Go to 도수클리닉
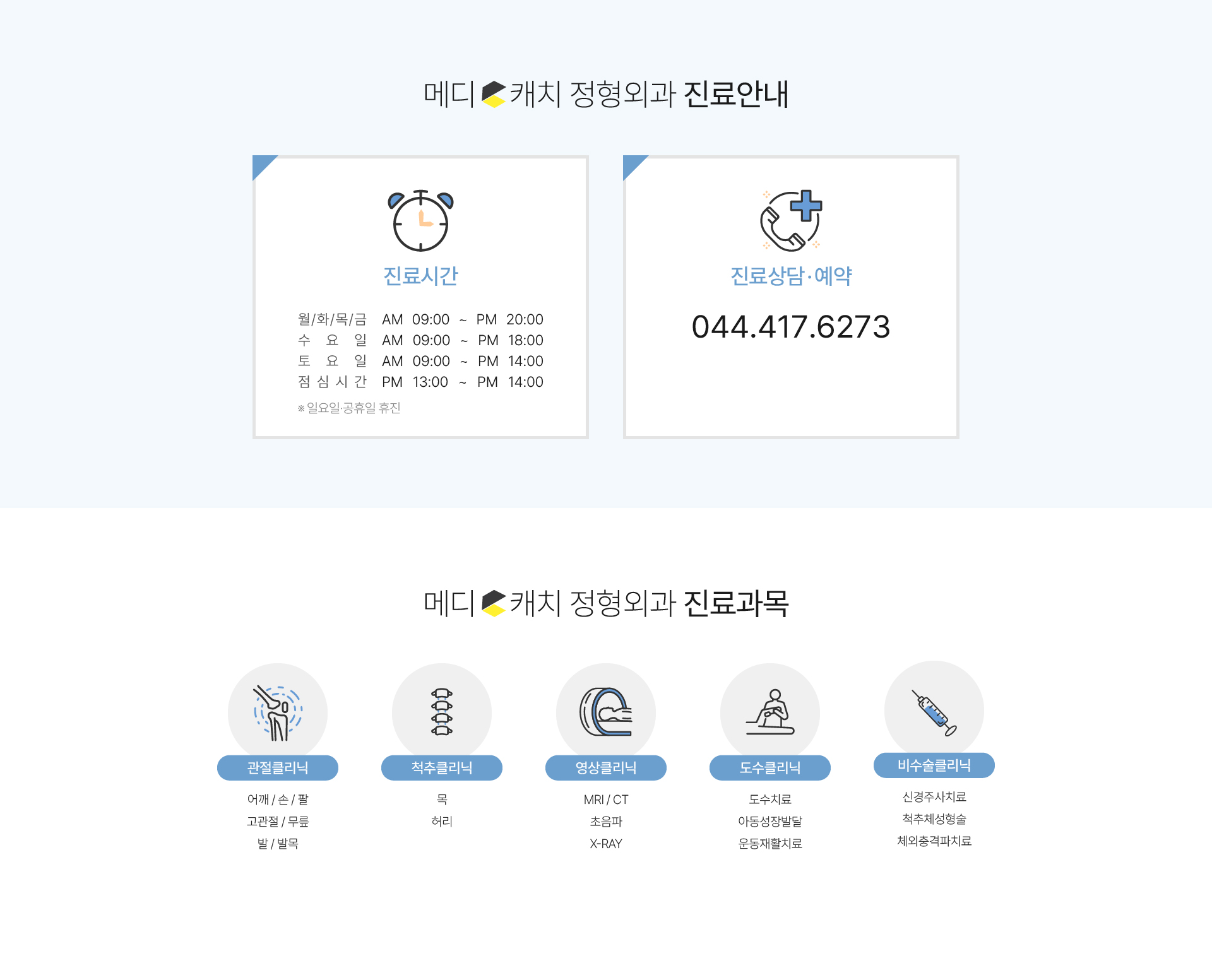1212x980 pixels. 770,767
